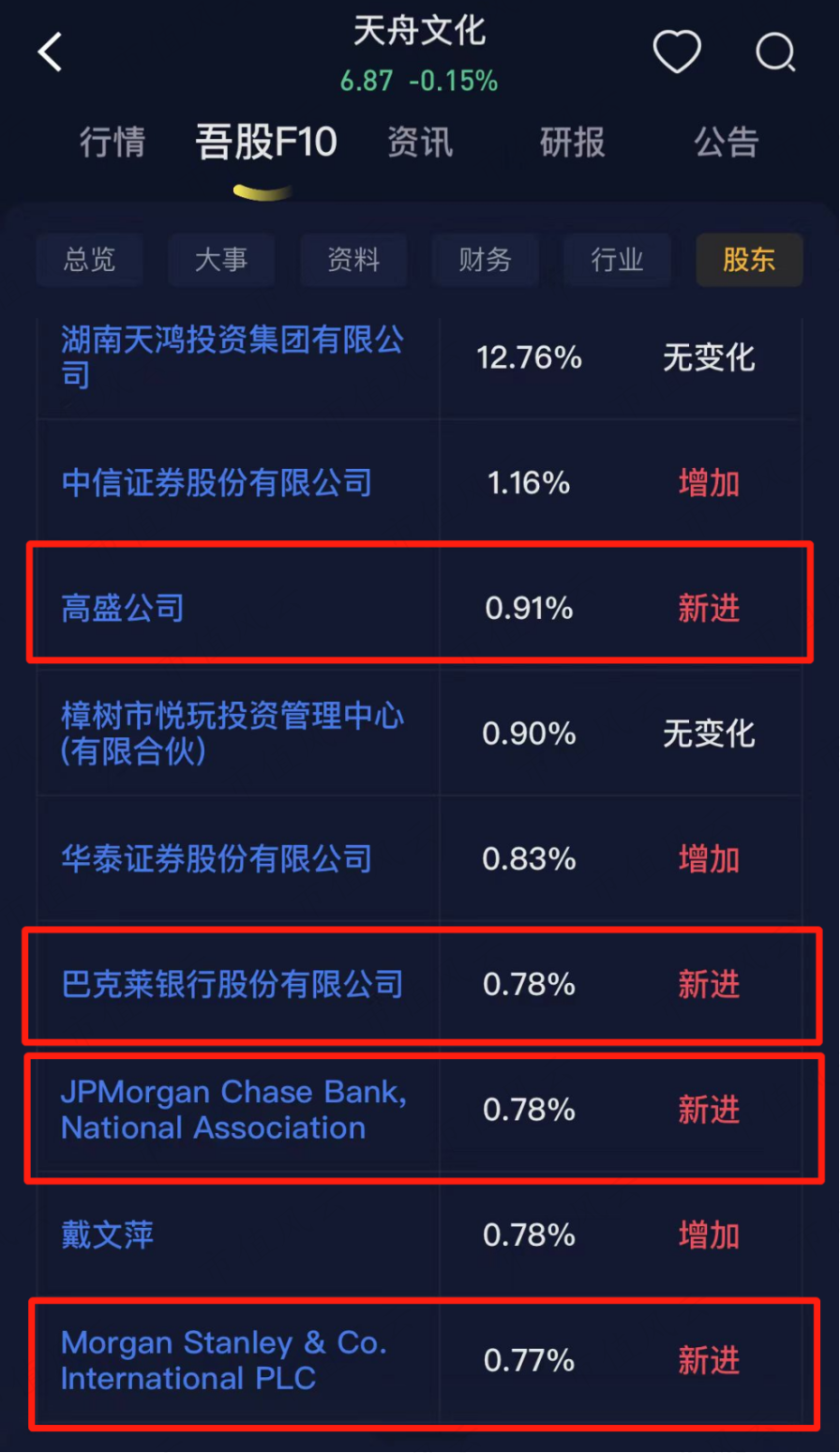Image resolution: width=840 pixels, height=1453 pixels.
Task: Open the search magnifier icon
Action: click(775, 53)
